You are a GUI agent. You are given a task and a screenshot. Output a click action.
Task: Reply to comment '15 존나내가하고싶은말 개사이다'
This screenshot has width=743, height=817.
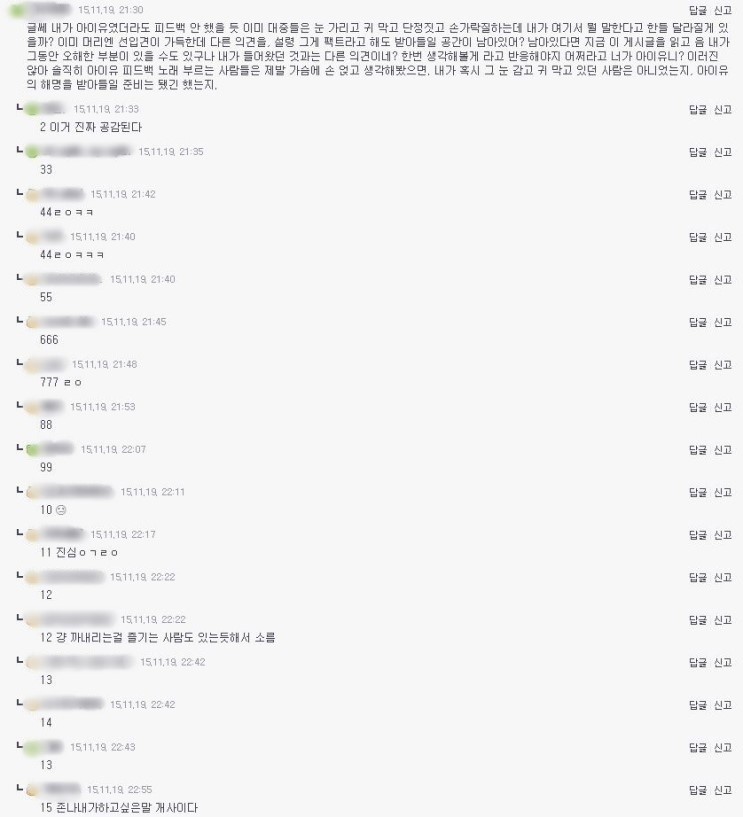point(698,790)
